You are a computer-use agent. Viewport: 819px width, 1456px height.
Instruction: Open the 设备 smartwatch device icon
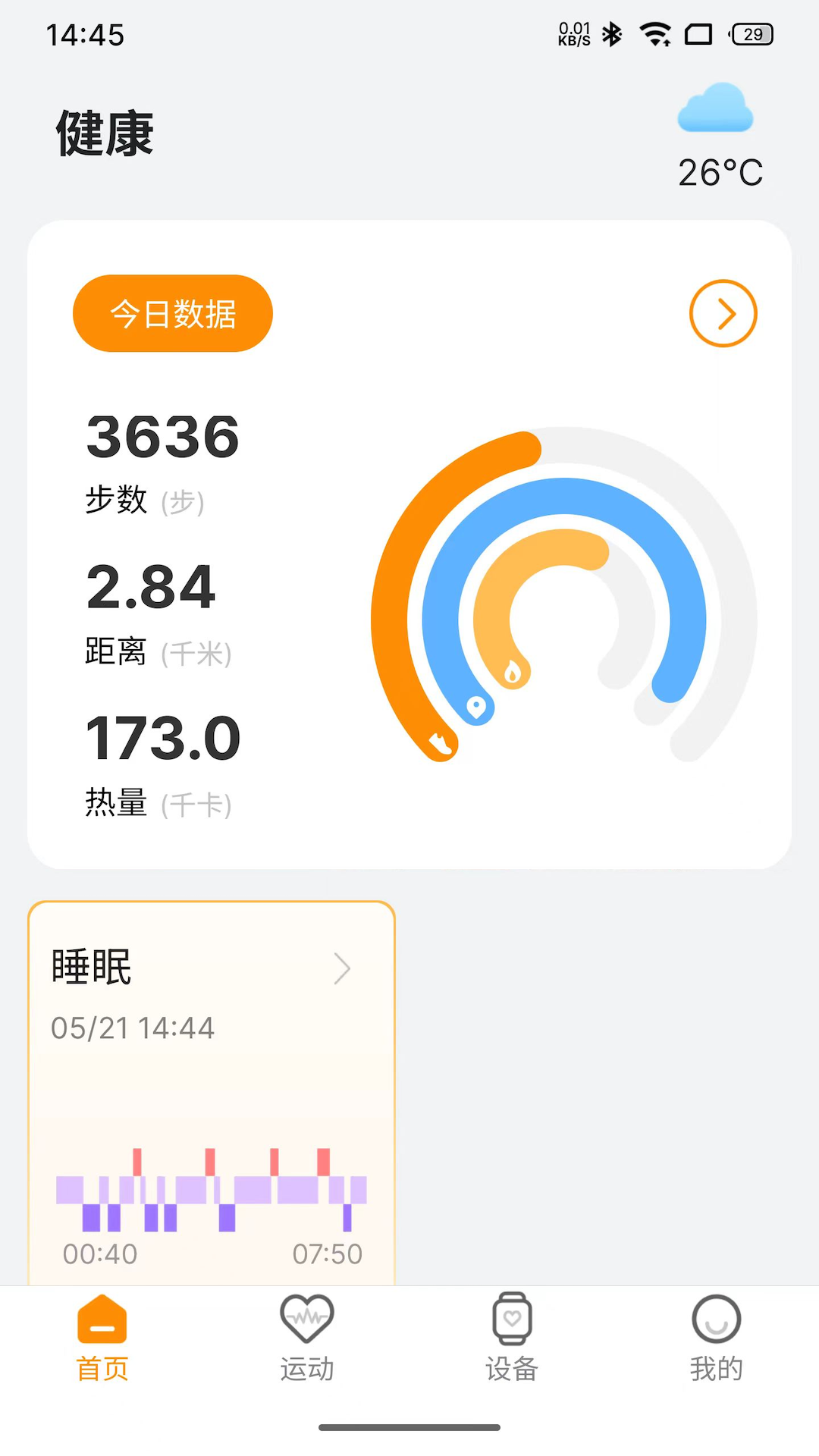[x=512, y=1319]
